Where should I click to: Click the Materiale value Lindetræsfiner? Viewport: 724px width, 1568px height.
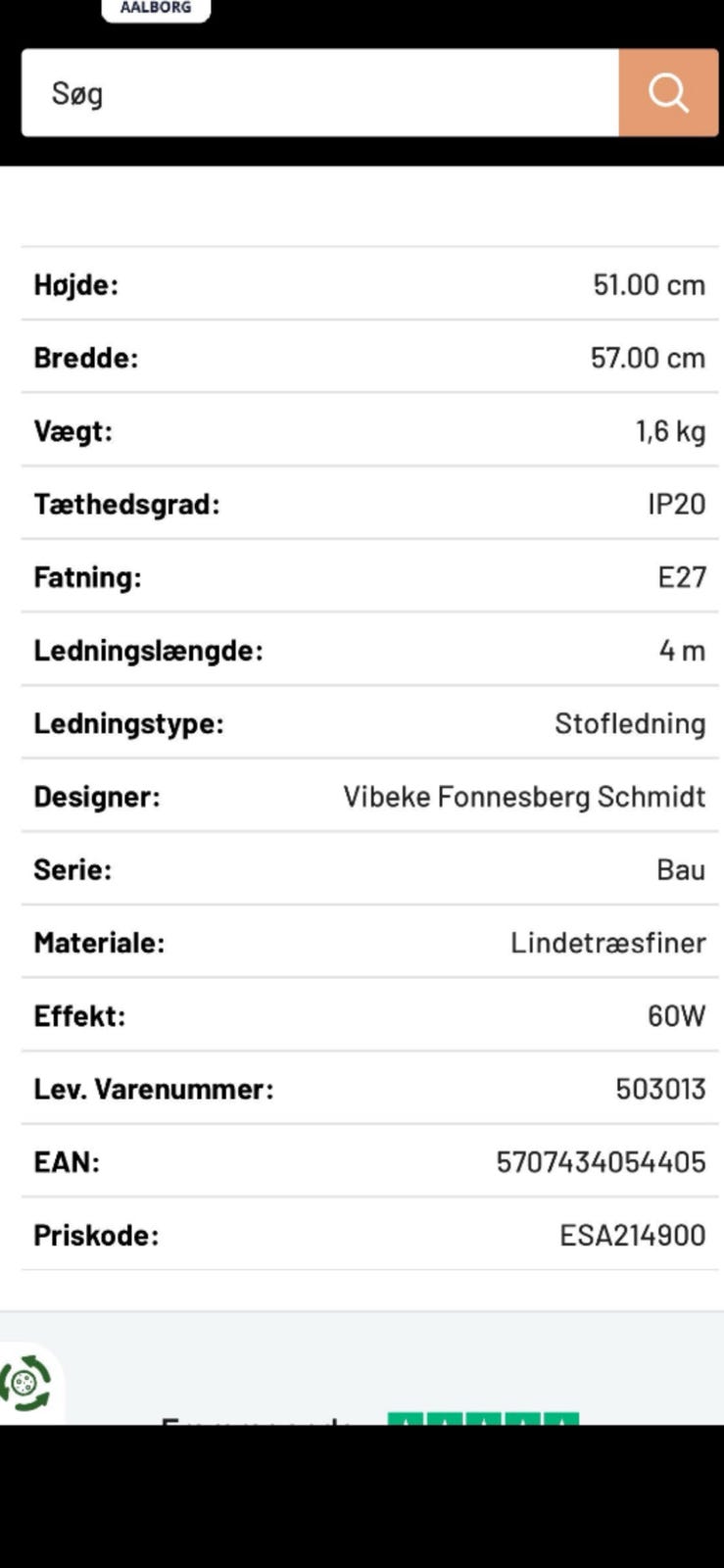(x=607, y=942)
